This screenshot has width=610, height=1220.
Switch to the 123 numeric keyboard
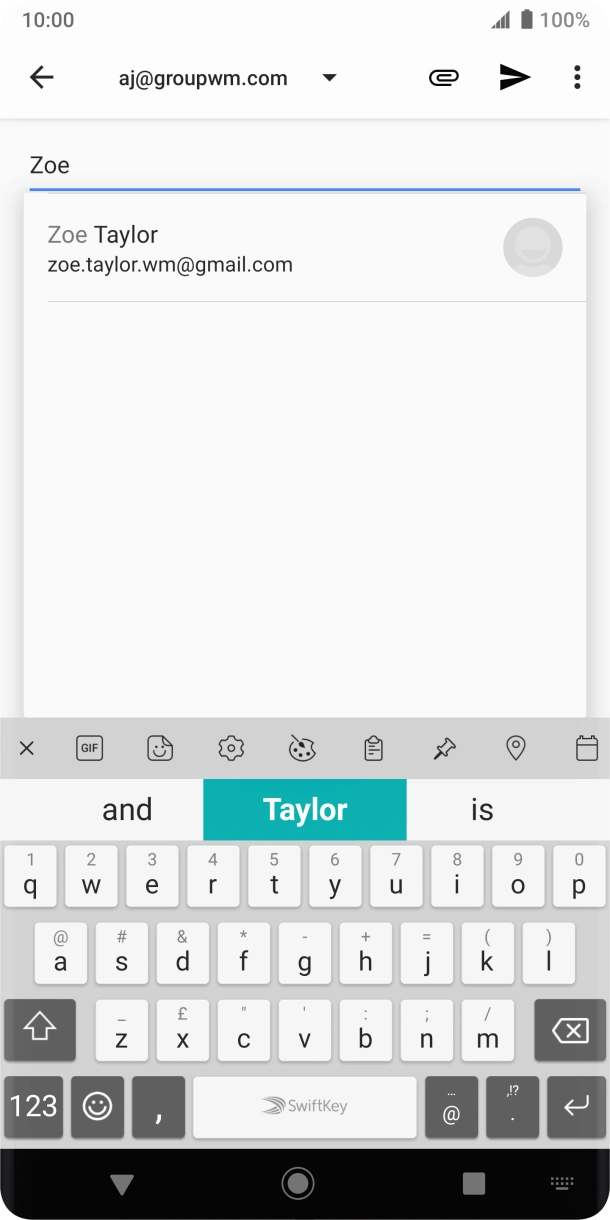tap(34, 1106)
